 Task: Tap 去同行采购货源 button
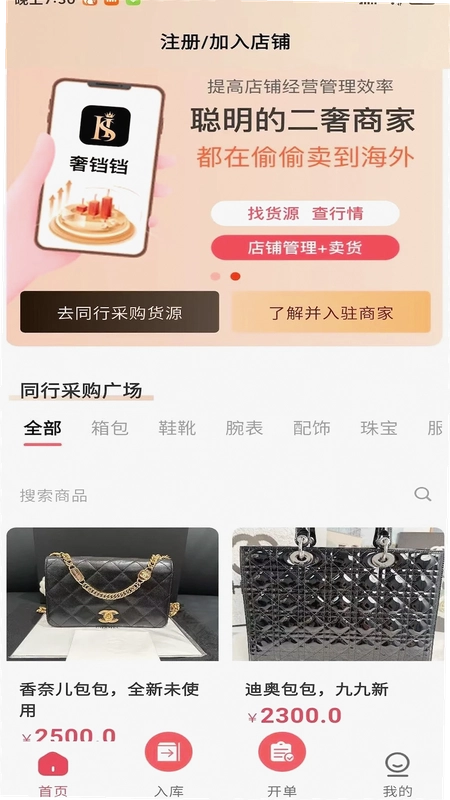pyautogui.click(x=119, y=312)
